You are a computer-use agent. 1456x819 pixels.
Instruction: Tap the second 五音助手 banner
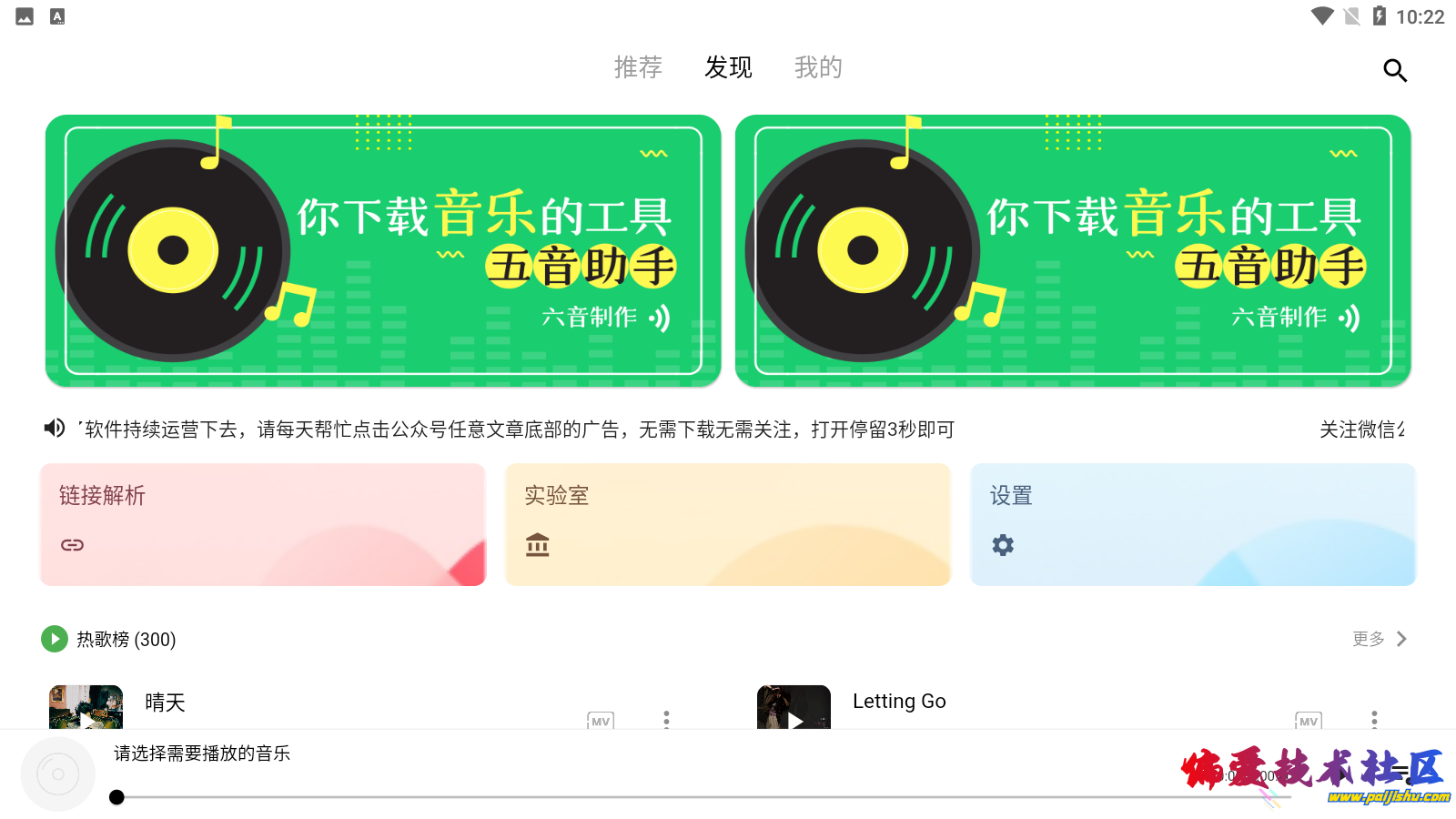(x=1073, y=250)
